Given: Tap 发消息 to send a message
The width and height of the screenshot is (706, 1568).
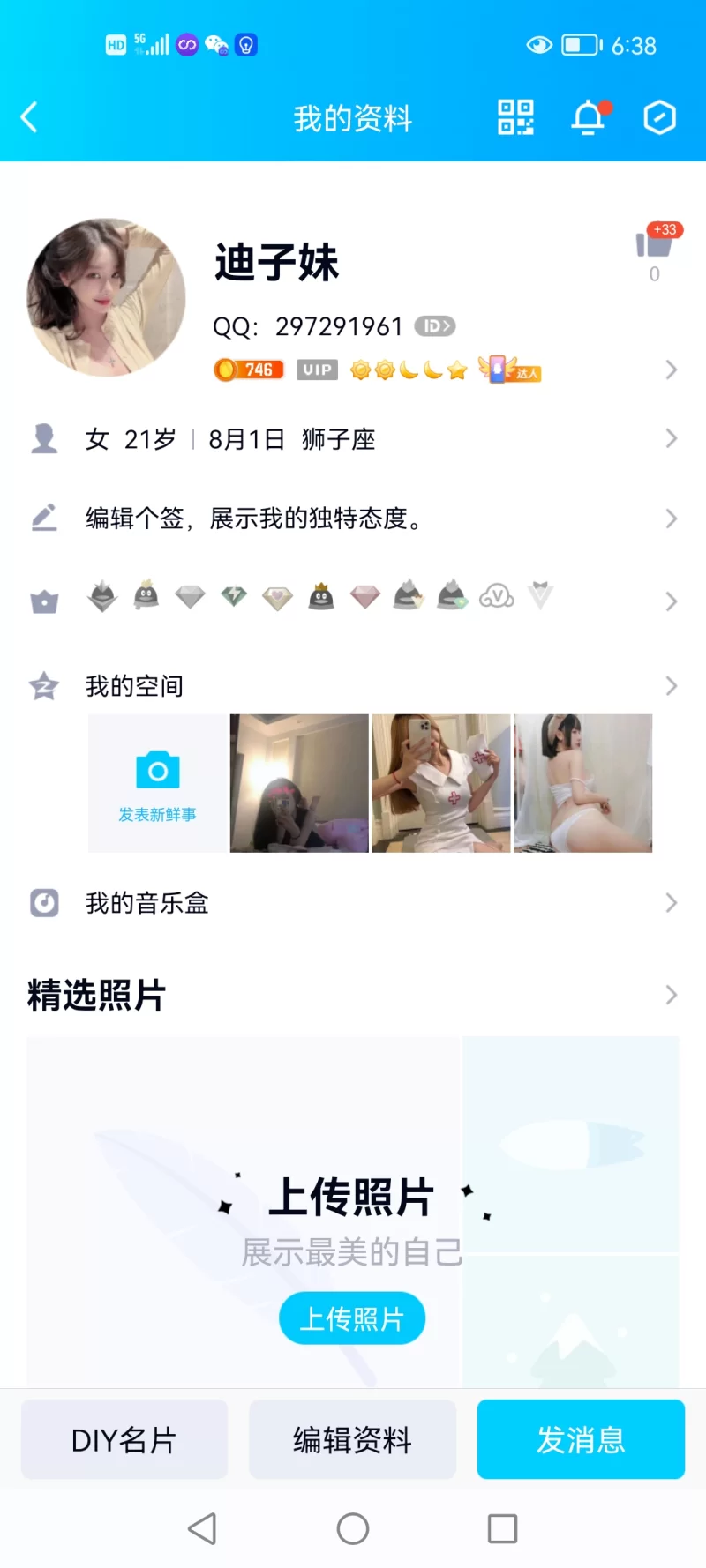Looking at the screenshot, I should click(x=581, y=1440).
